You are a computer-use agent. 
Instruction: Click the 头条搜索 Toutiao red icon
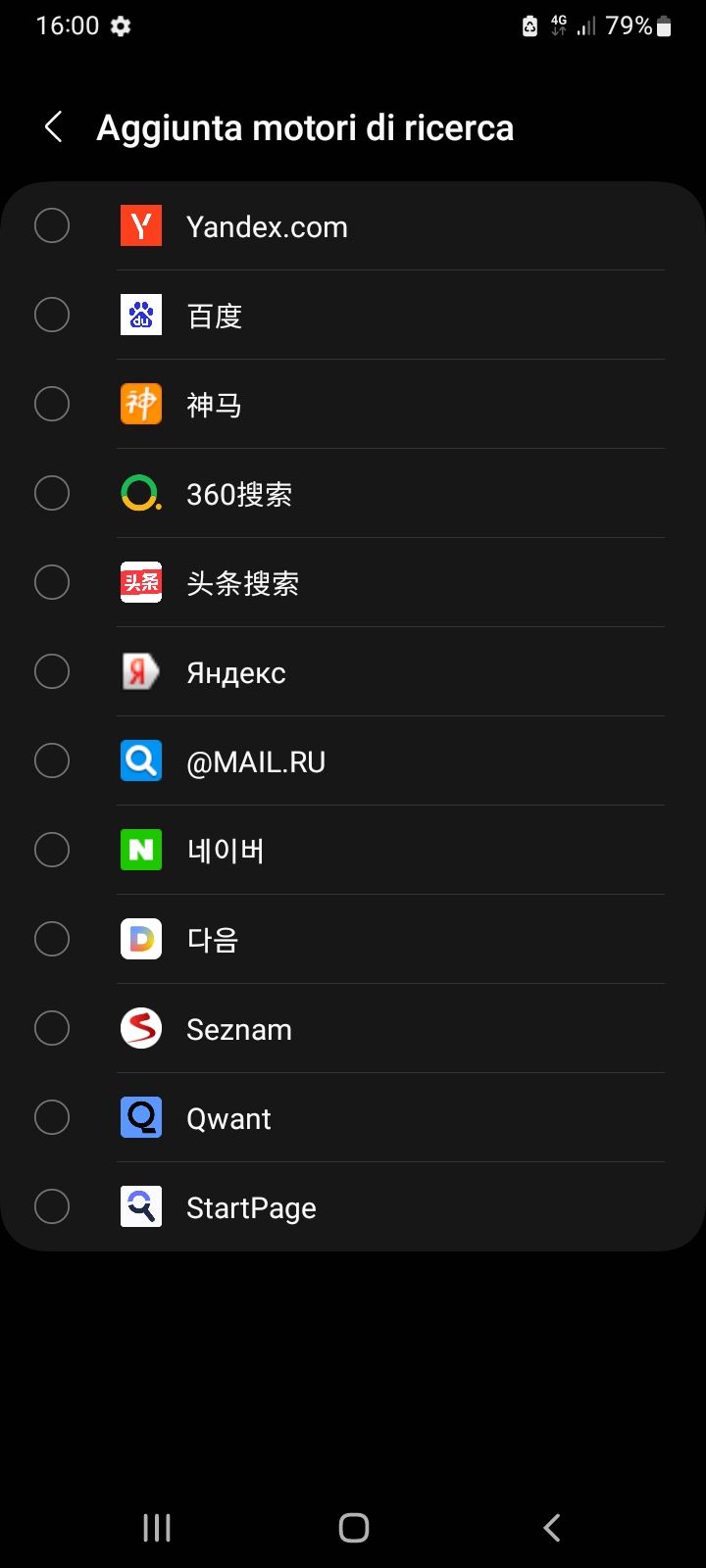click(x=140, y=582)
